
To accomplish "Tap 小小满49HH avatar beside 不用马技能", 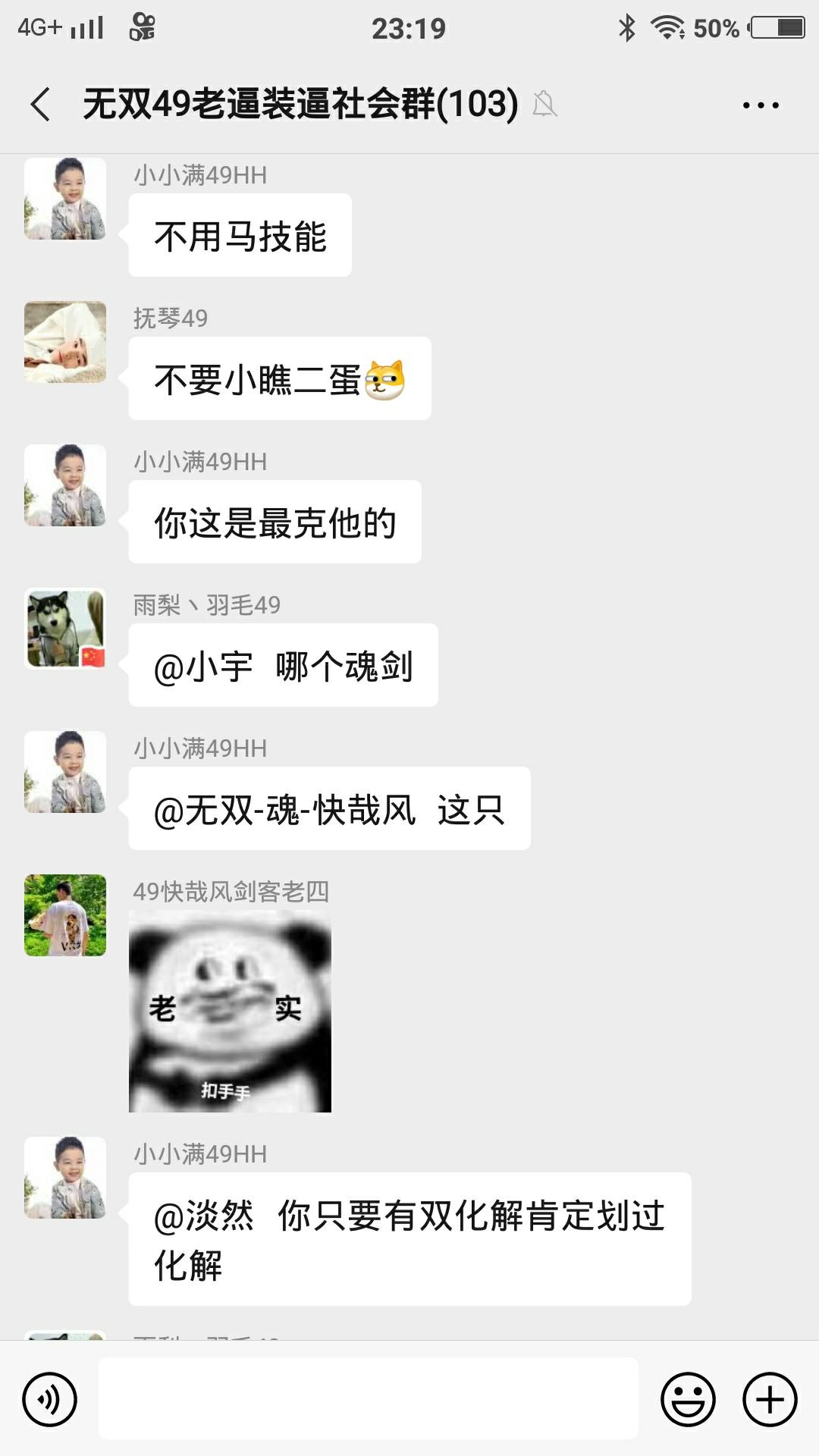I will coord(65,199).
